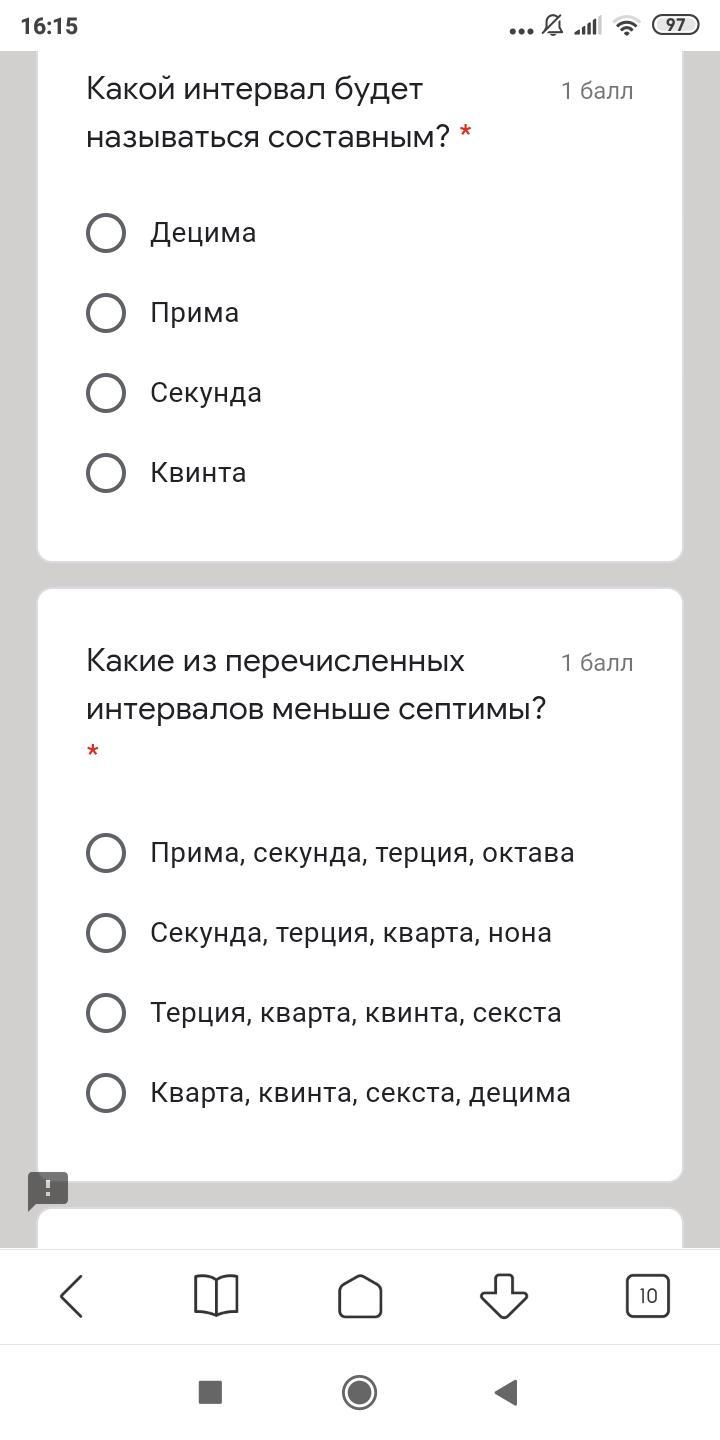Pick Кварта, квинта, секста, децима
The image size is (720, 1440).
pos(106,1093)
